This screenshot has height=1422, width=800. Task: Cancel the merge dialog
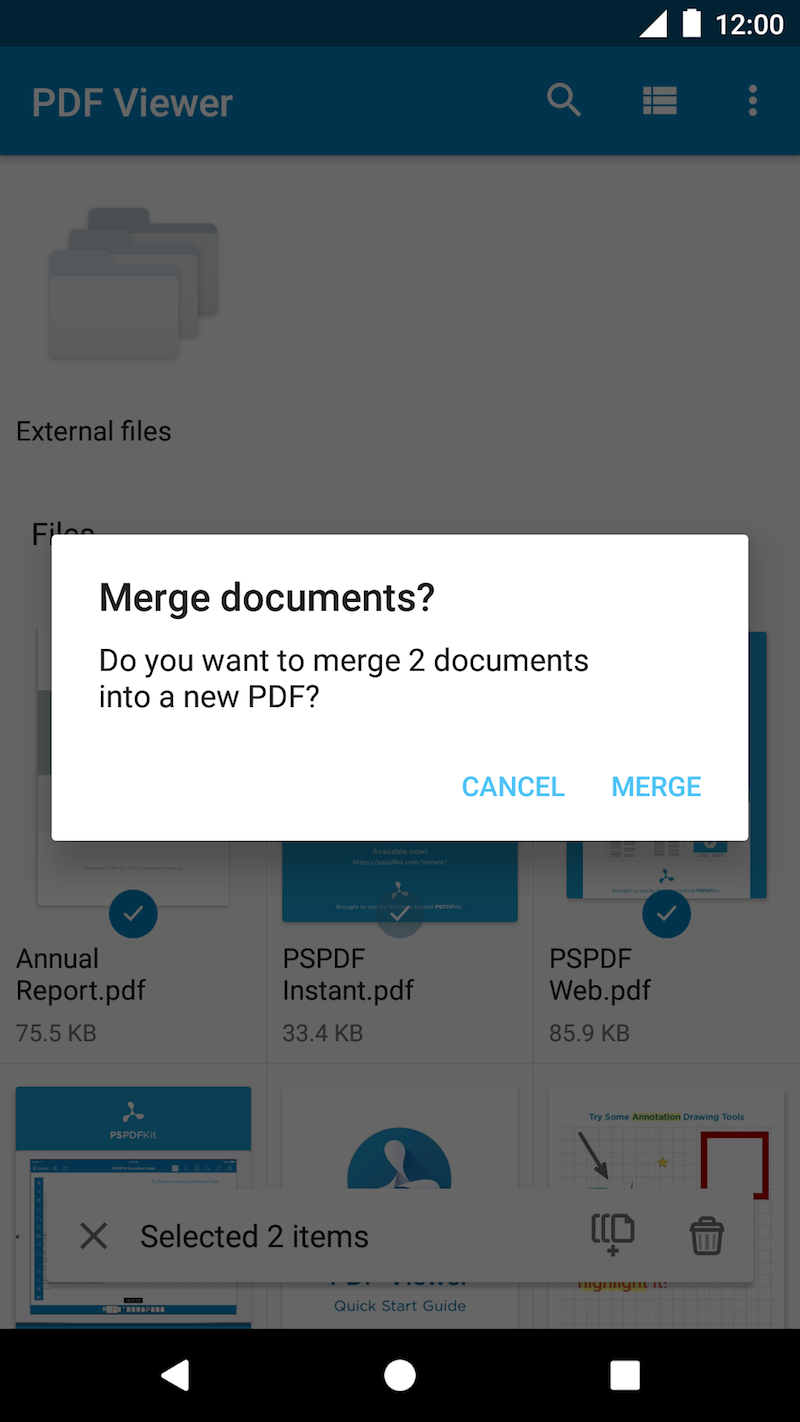(x=513, y=787)
